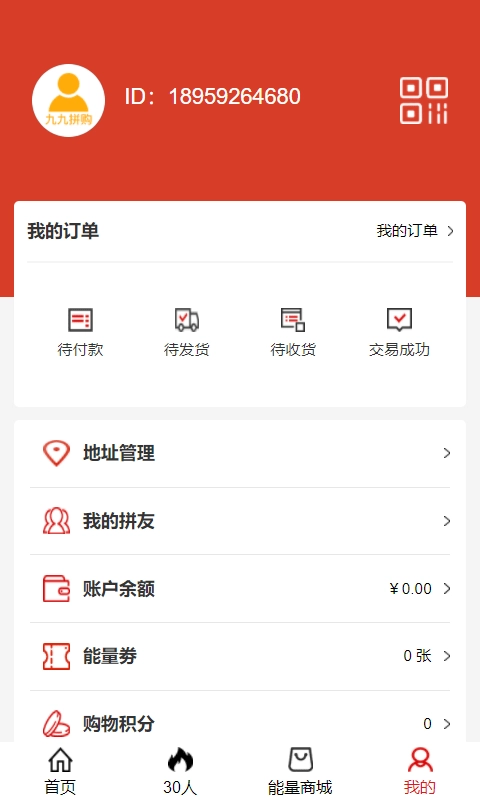Open 购物积分 row
The height and width of the screenshot is (800, 480).
pos(240,723)
